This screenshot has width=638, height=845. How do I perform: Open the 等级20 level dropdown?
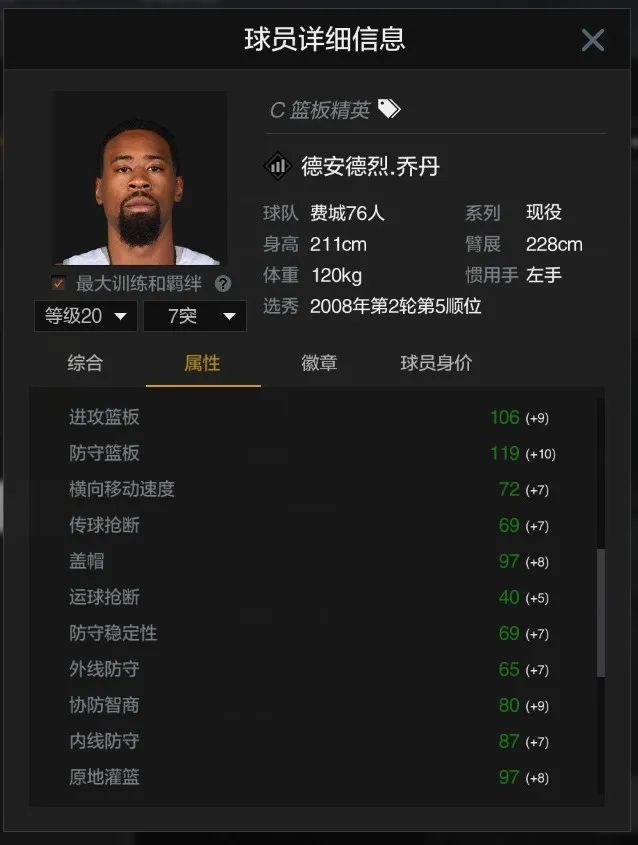tap(85, 316)
